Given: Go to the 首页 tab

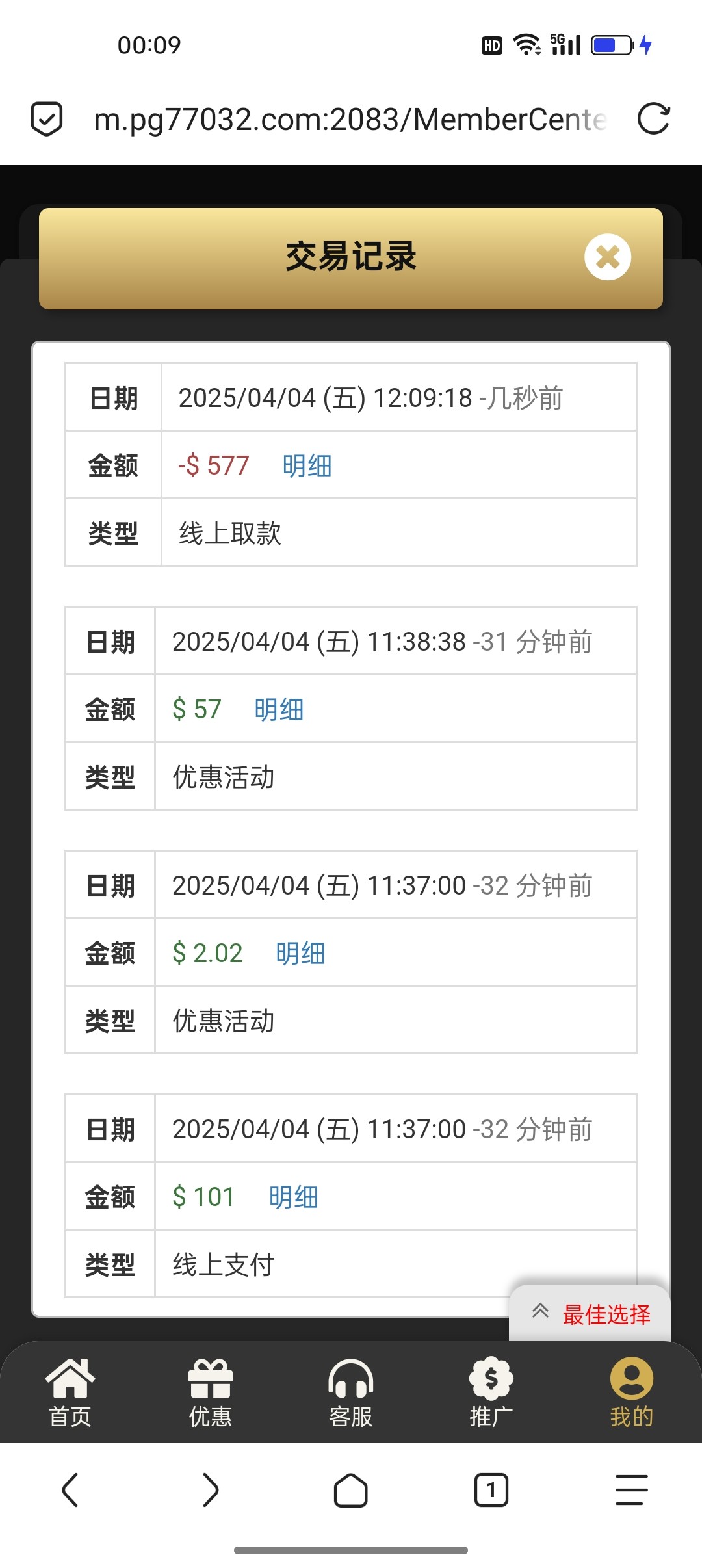Looking at the screenshot, I should tap(70, 1392).
